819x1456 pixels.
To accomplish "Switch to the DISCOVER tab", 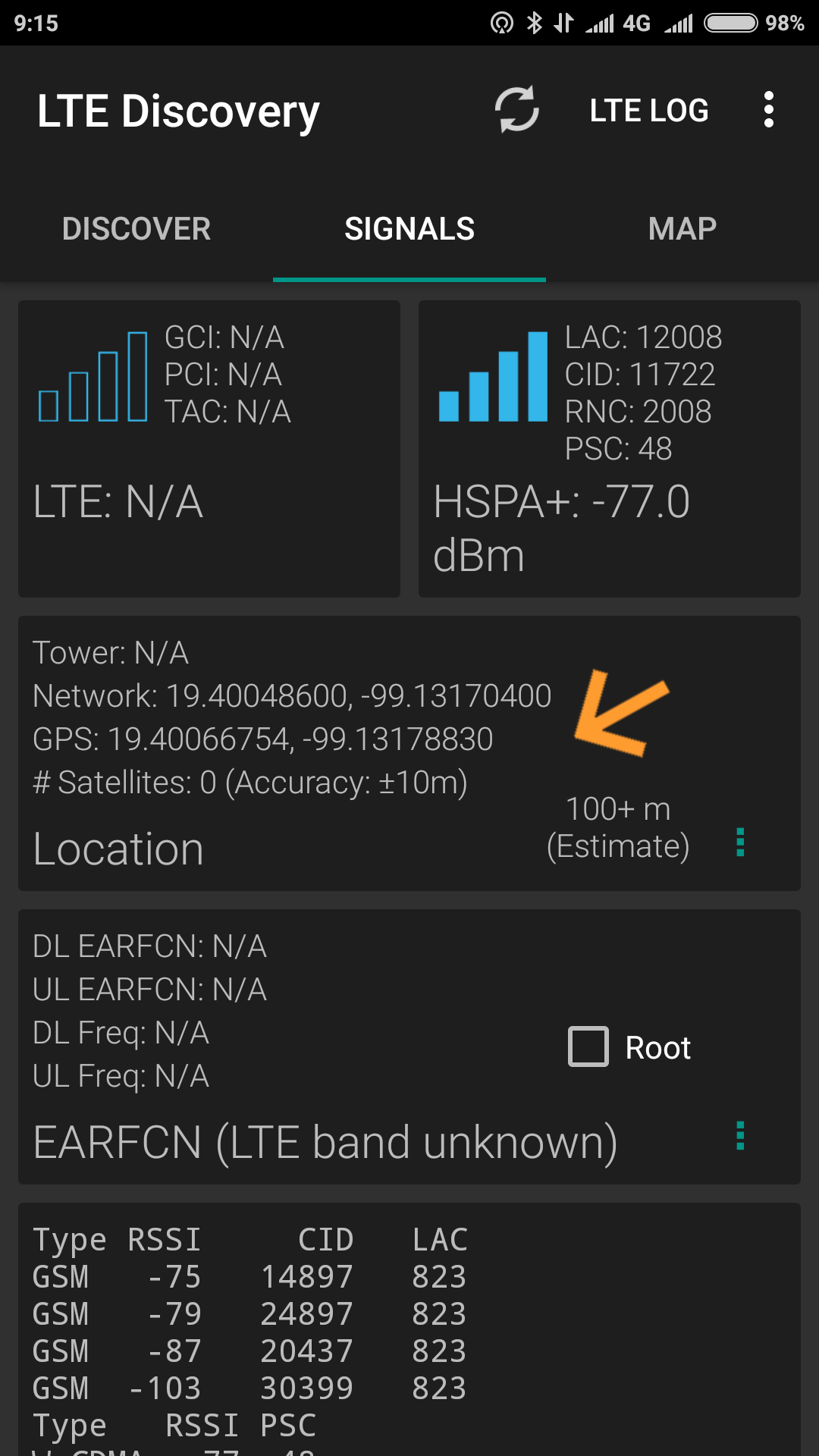I will (x=136, y=229).
